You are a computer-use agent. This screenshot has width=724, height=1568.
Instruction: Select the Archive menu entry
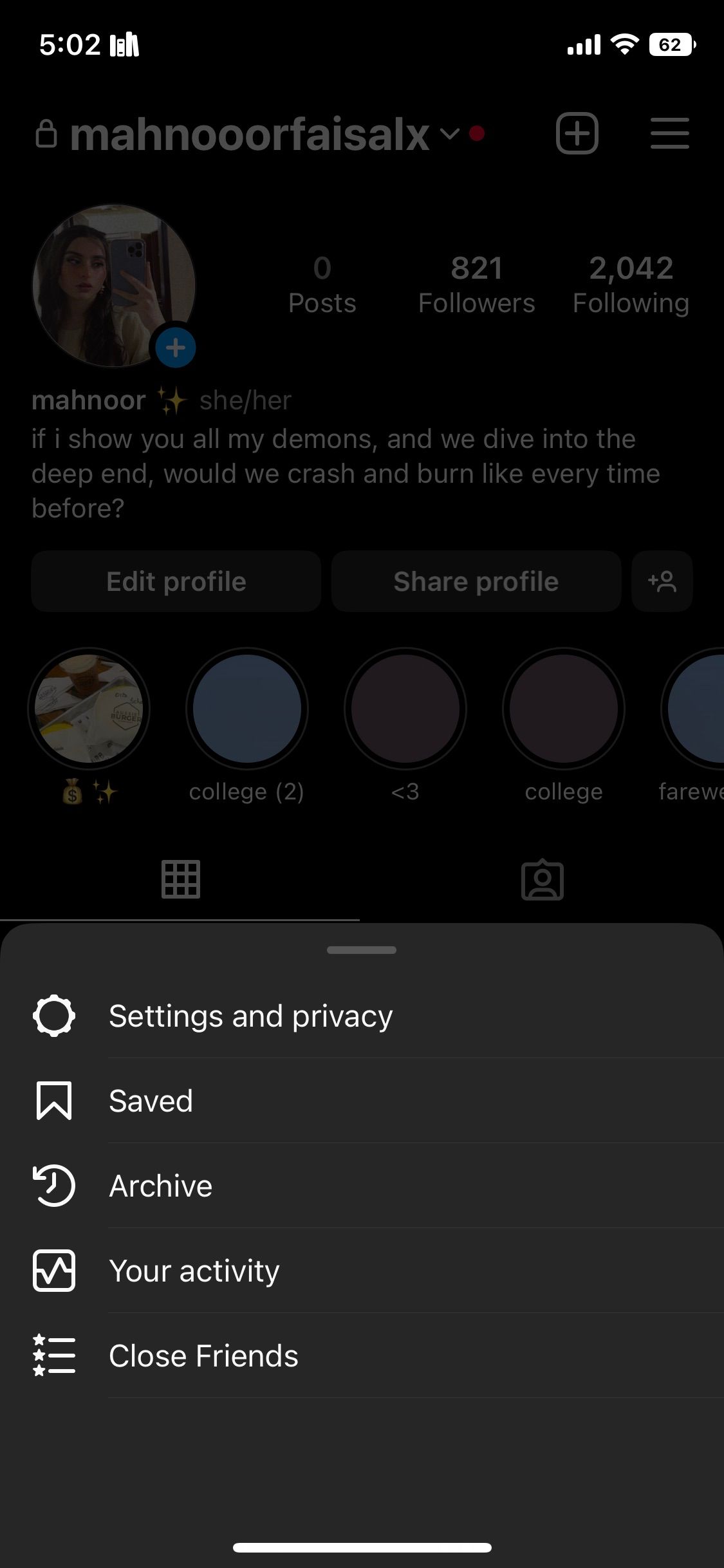click(160, 1186)
